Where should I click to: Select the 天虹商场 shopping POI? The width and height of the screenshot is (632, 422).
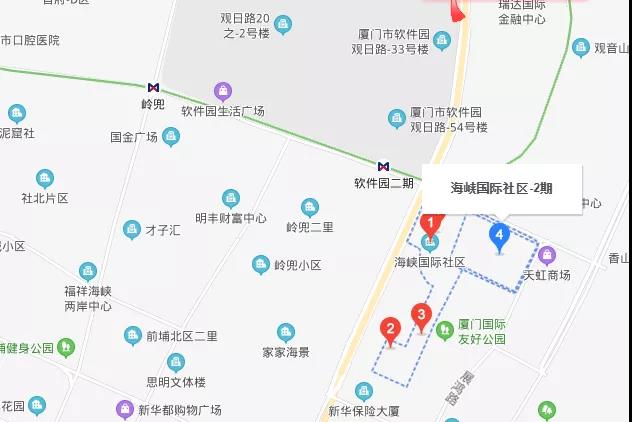tap(546, 256)
